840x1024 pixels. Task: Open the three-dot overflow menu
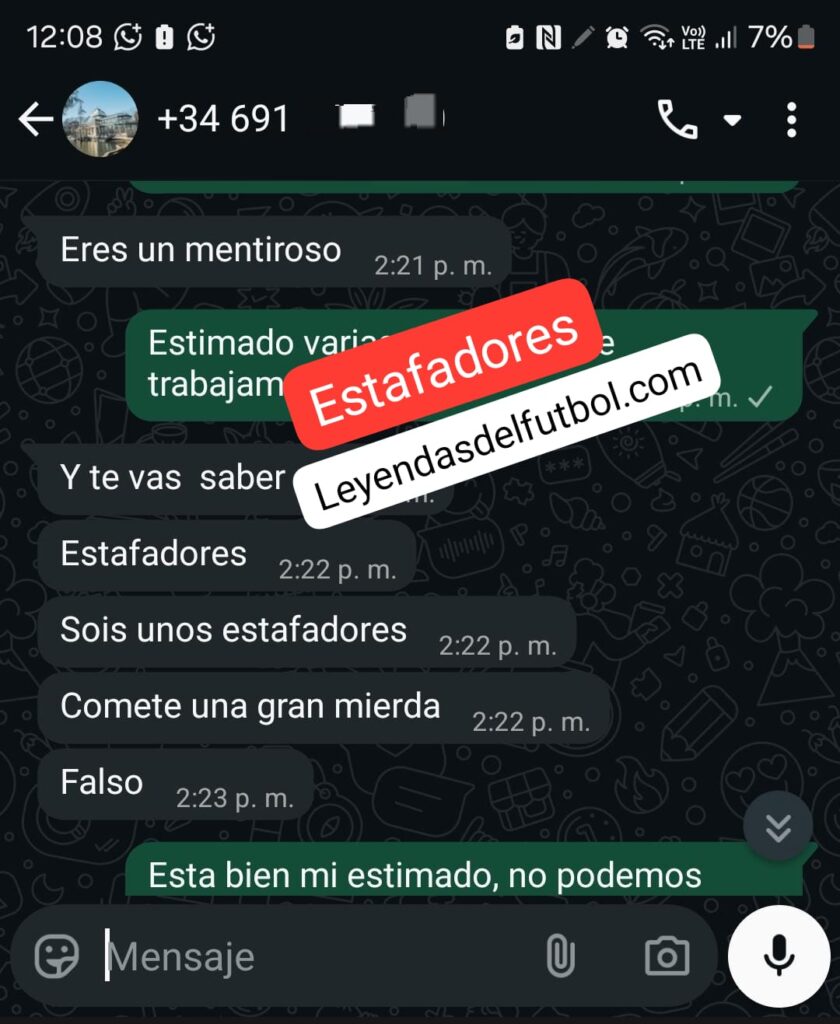click(791, 120)
